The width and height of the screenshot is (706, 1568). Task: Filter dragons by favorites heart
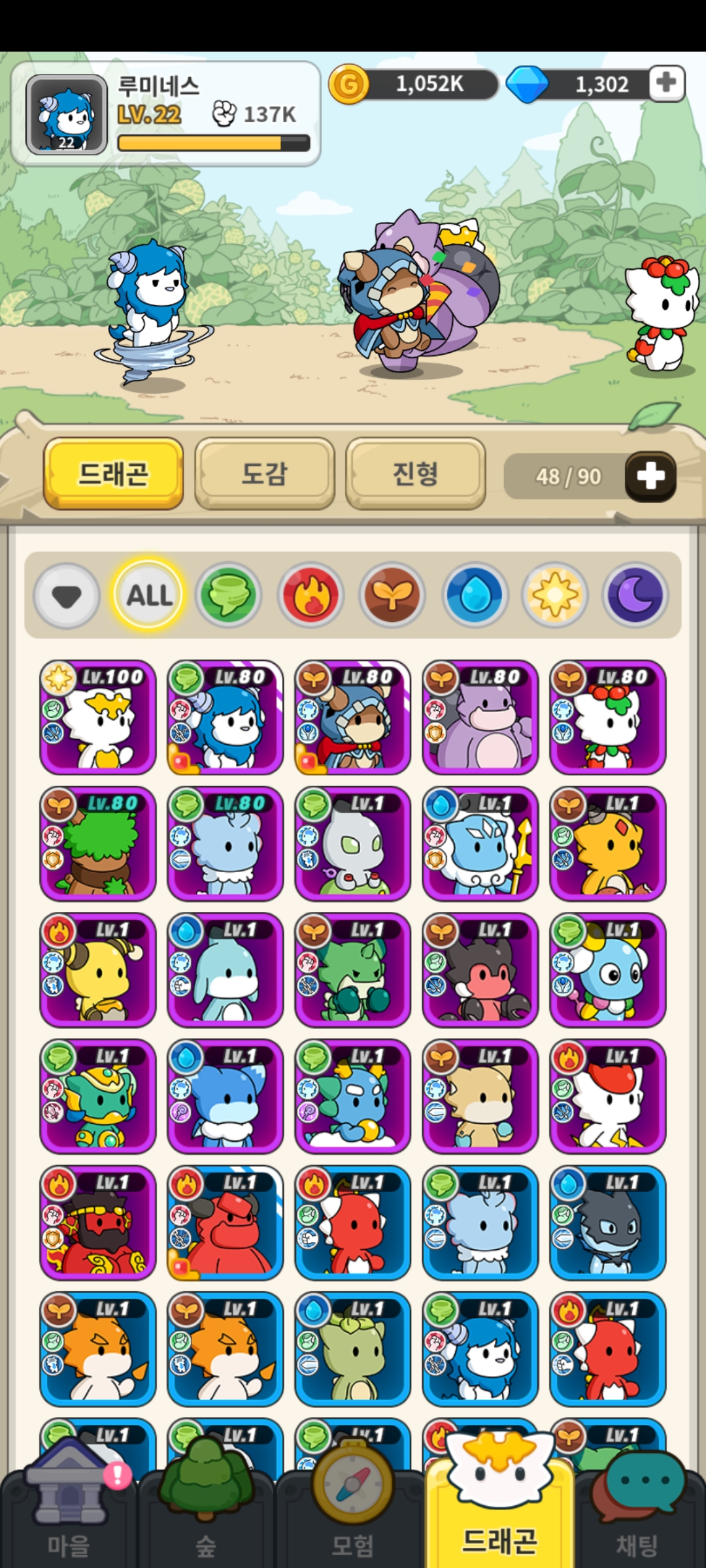pos(67,596)
